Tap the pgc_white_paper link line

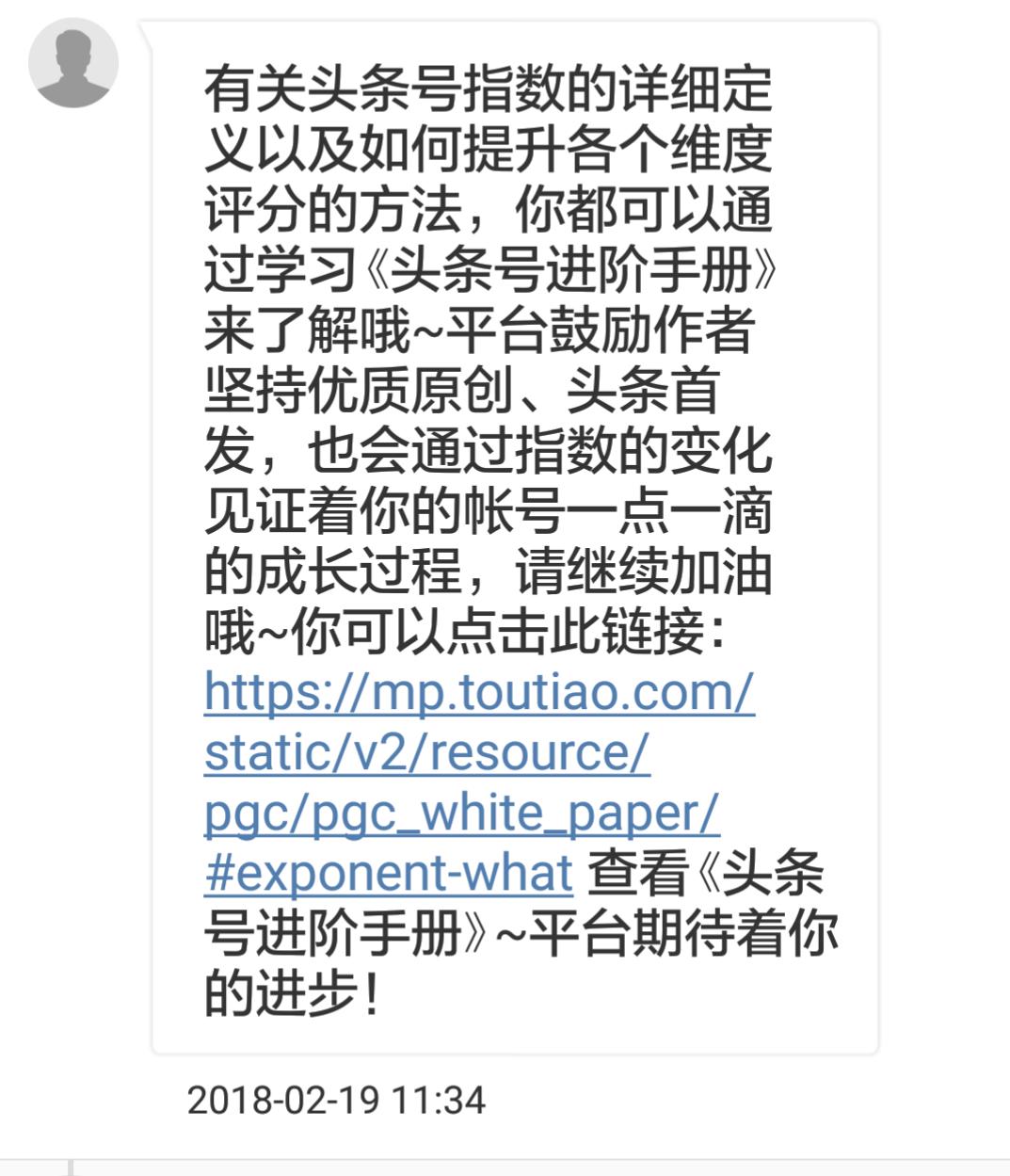(461, 814)
